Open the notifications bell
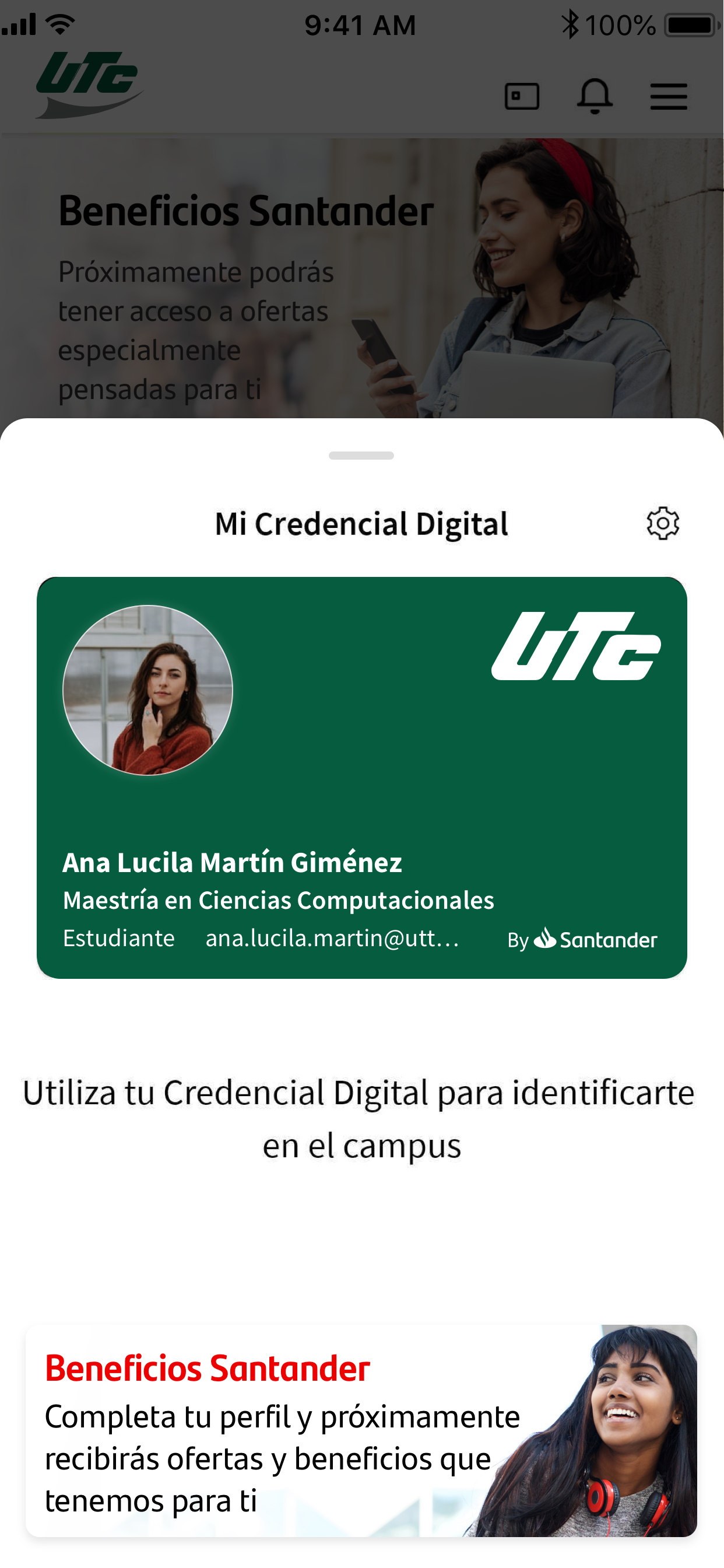Viewport: 724px width, 1568px height. (x=595, y=96)
